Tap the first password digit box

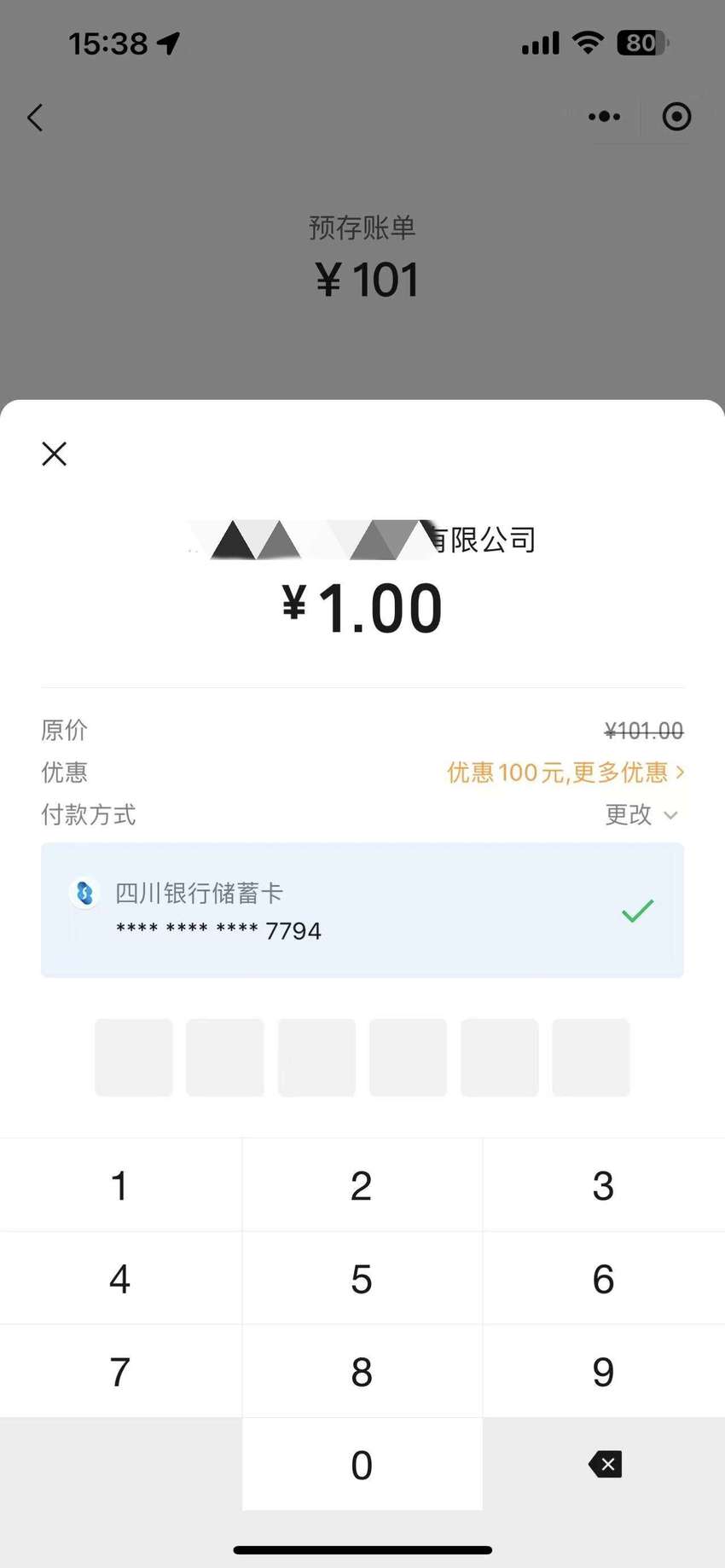point(134,1057)
